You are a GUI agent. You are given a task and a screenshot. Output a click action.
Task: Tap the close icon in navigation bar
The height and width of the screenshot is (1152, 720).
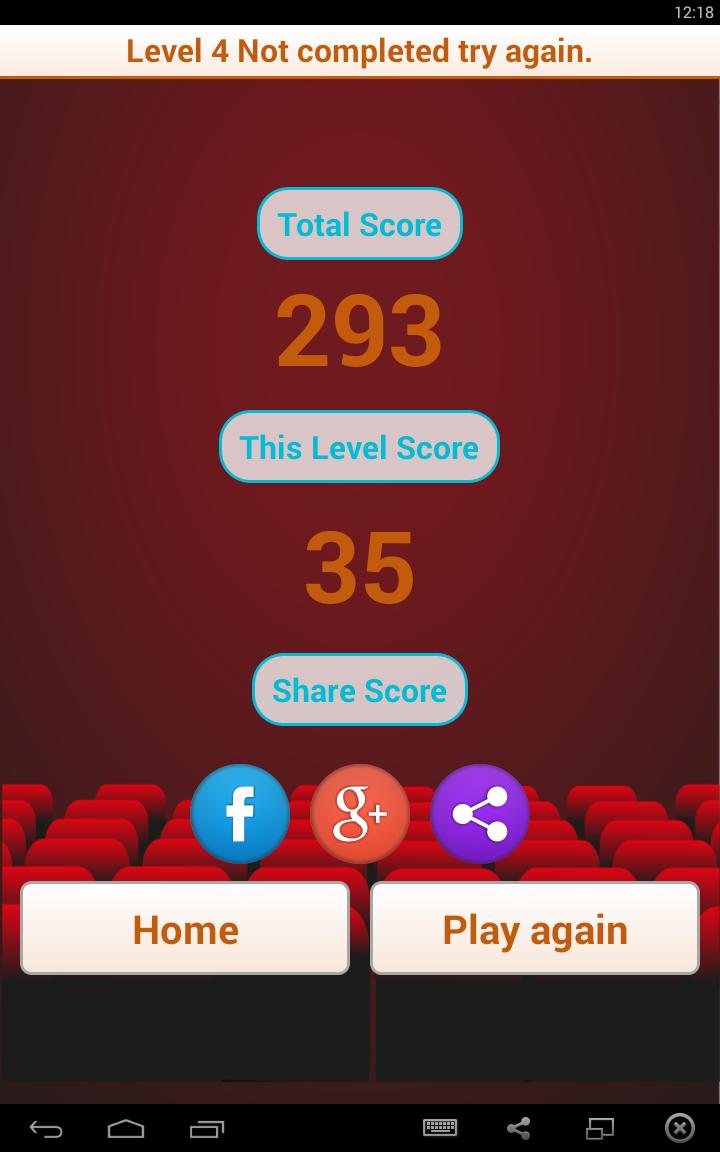click(x=679, y=1128)
